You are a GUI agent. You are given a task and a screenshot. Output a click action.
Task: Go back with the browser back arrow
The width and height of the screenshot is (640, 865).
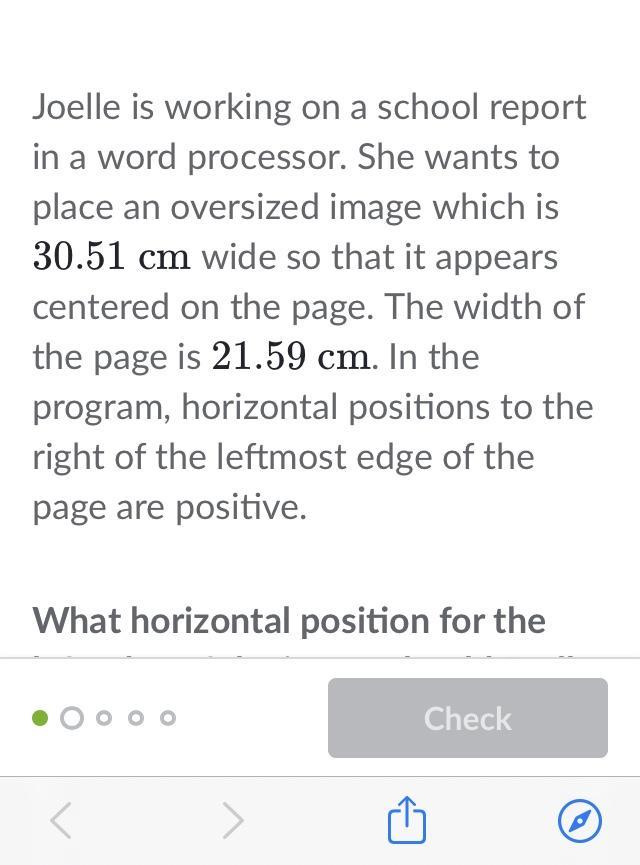point(61,821)
